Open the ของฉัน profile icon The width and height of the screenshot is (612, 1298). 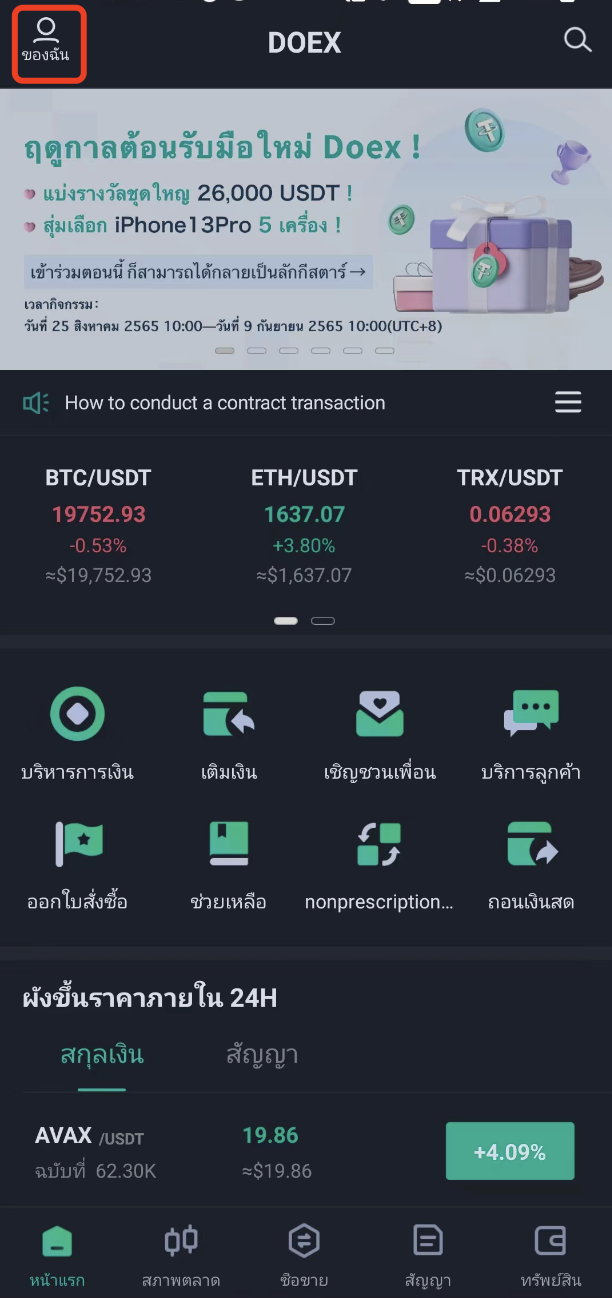[46, 42]
